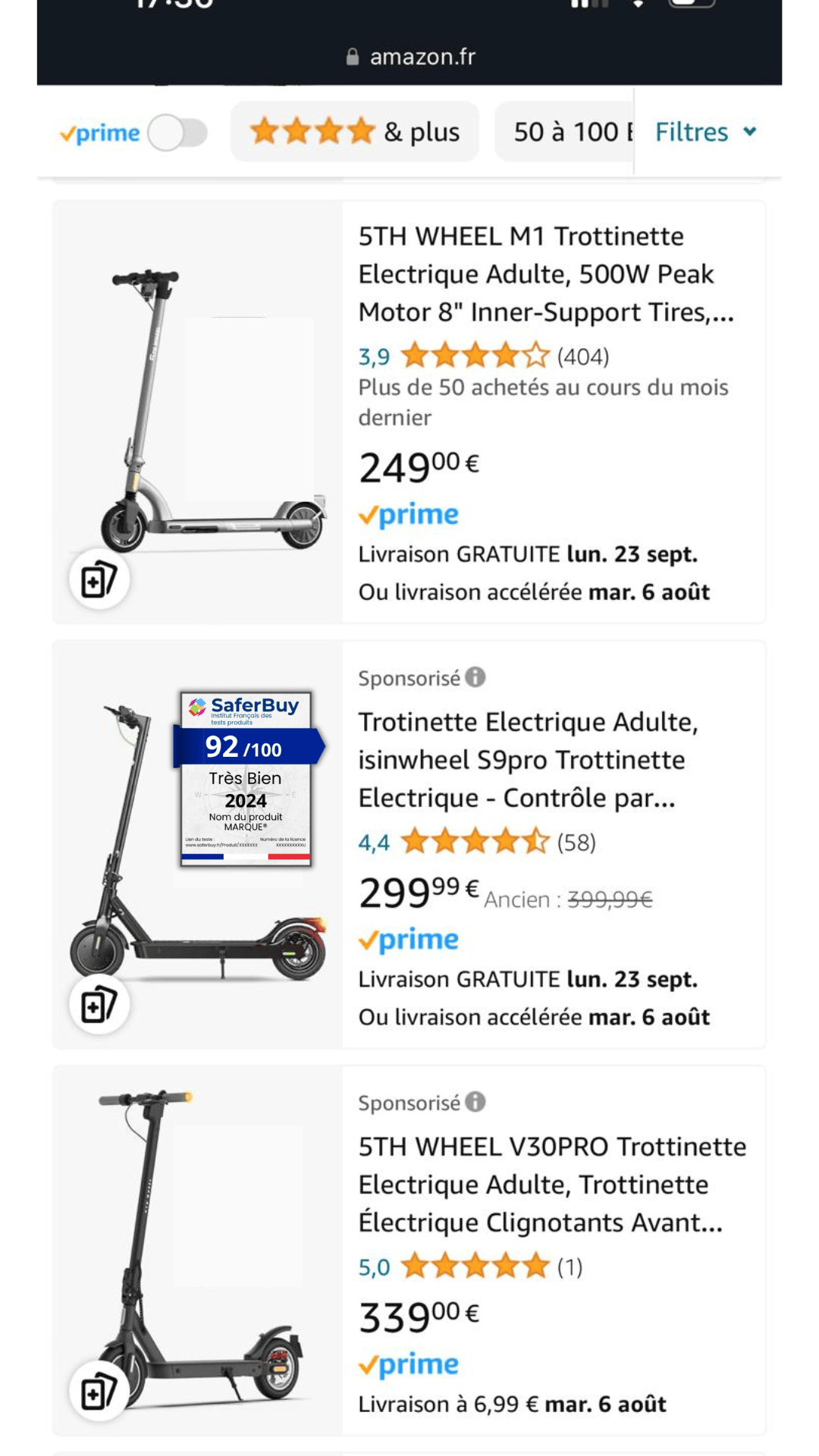Open 5TH WHEEL M1 Trottinette listing

[x=546, y=274]
